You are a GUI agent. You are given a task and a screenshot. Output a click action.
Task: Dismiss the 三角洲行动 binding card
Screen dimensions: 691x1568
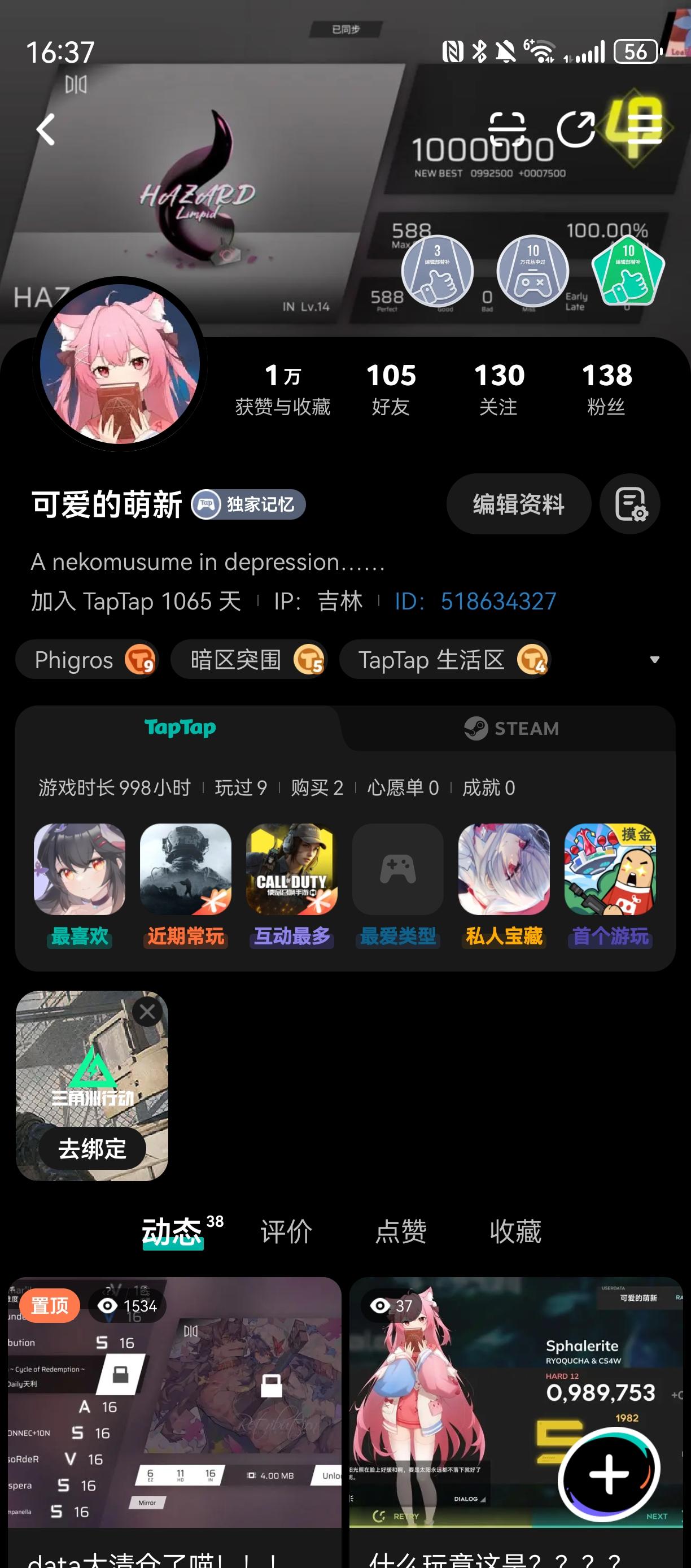[x=148, y=1011]
